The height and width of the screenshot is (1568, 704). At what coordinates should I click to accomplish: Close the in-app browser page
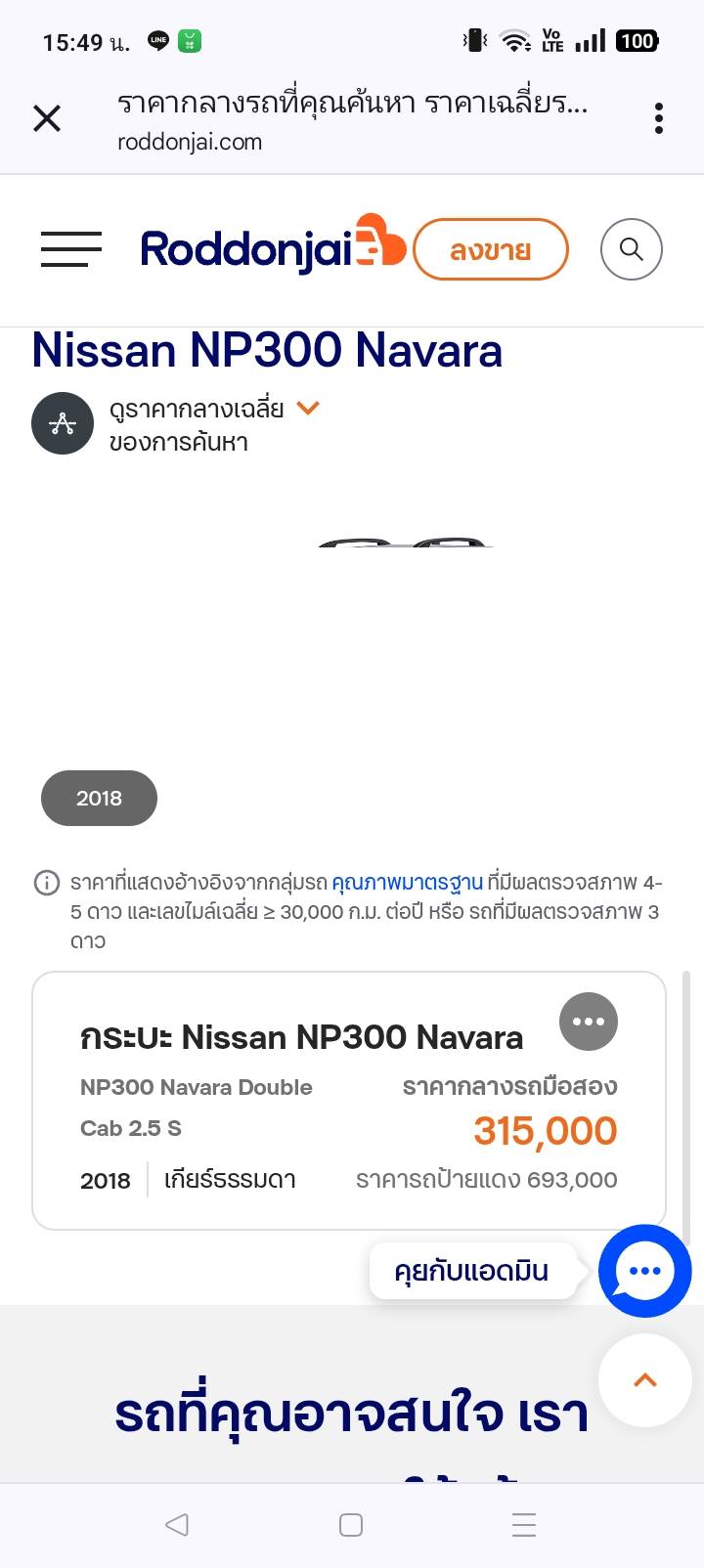pyautogui.click(x=47, y=118)
